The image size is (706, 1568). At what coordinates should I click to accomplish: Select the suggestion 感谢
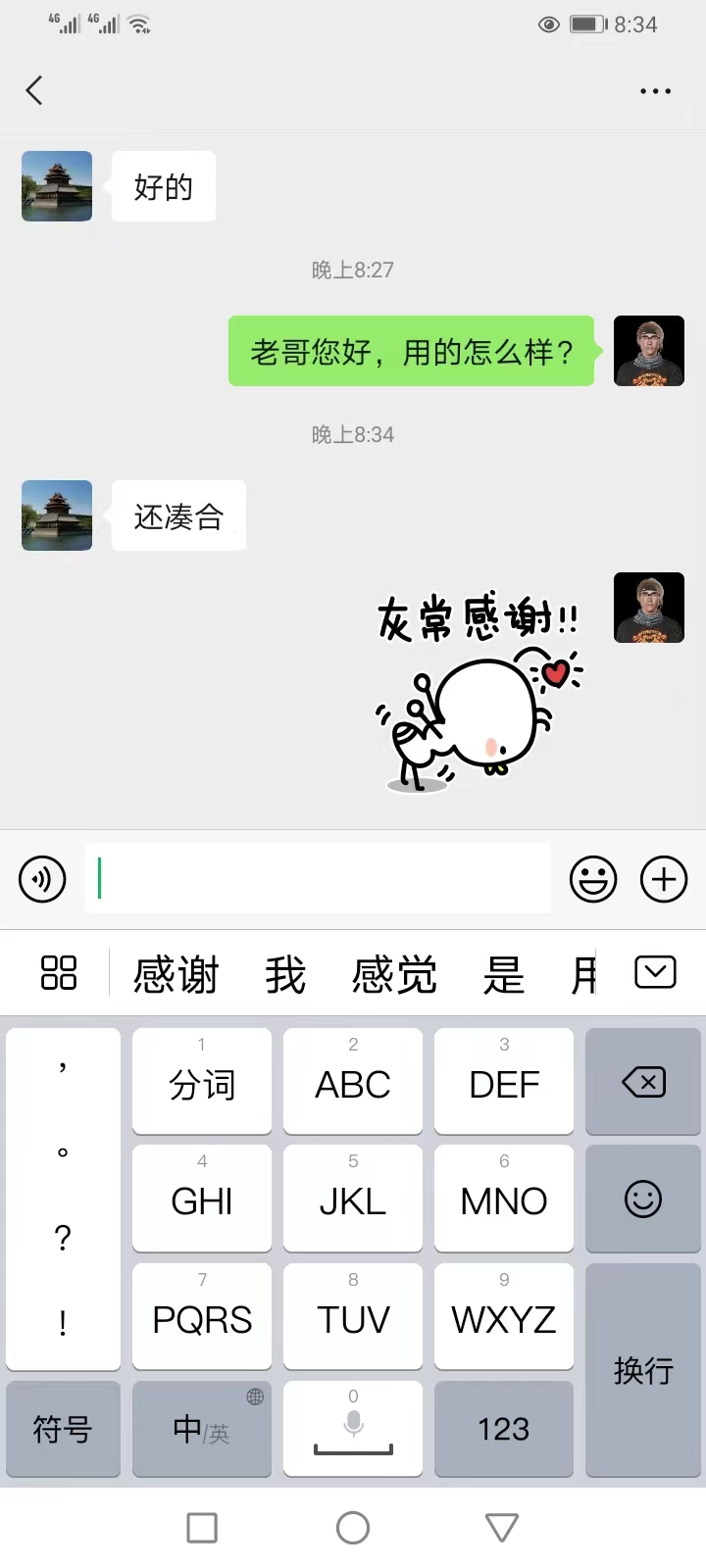176,975
